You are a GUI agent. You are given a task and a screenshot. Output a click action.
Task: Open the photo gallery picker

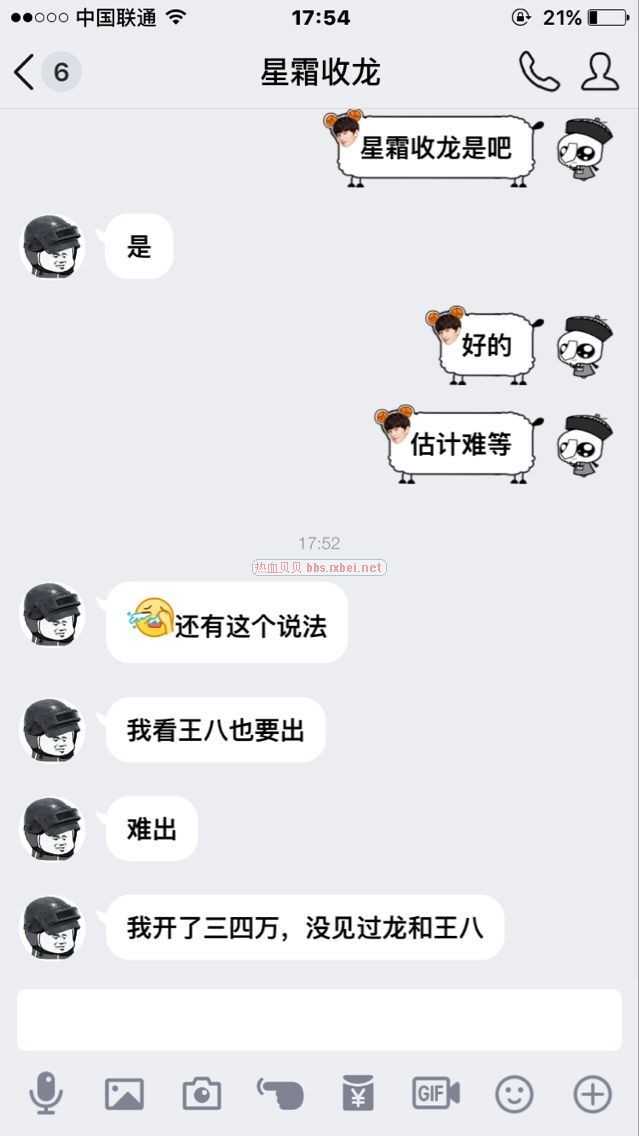click(124, 1094)
